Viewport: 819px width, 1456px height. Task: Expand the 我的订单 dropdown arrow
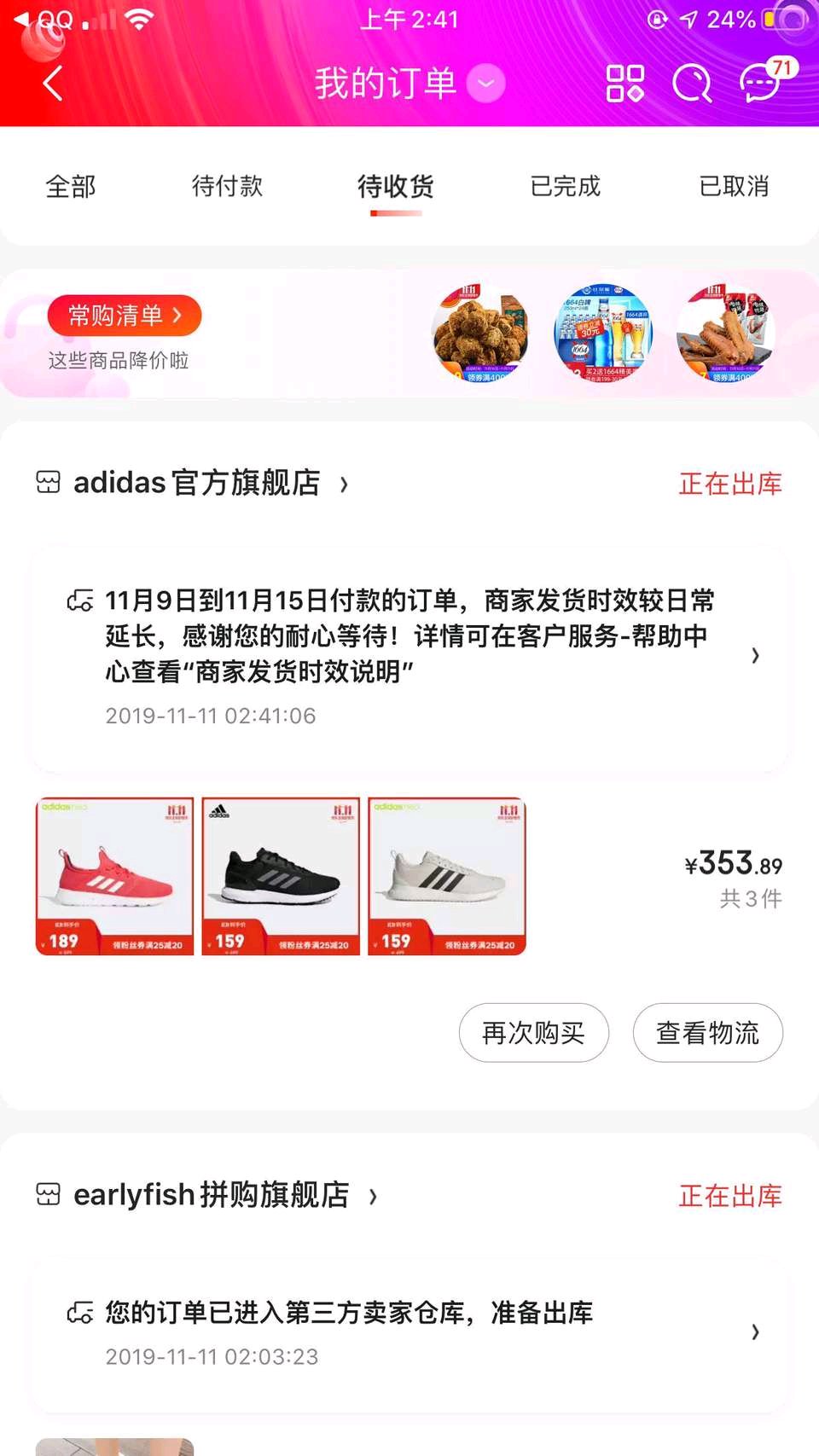[x=486, y=84]
